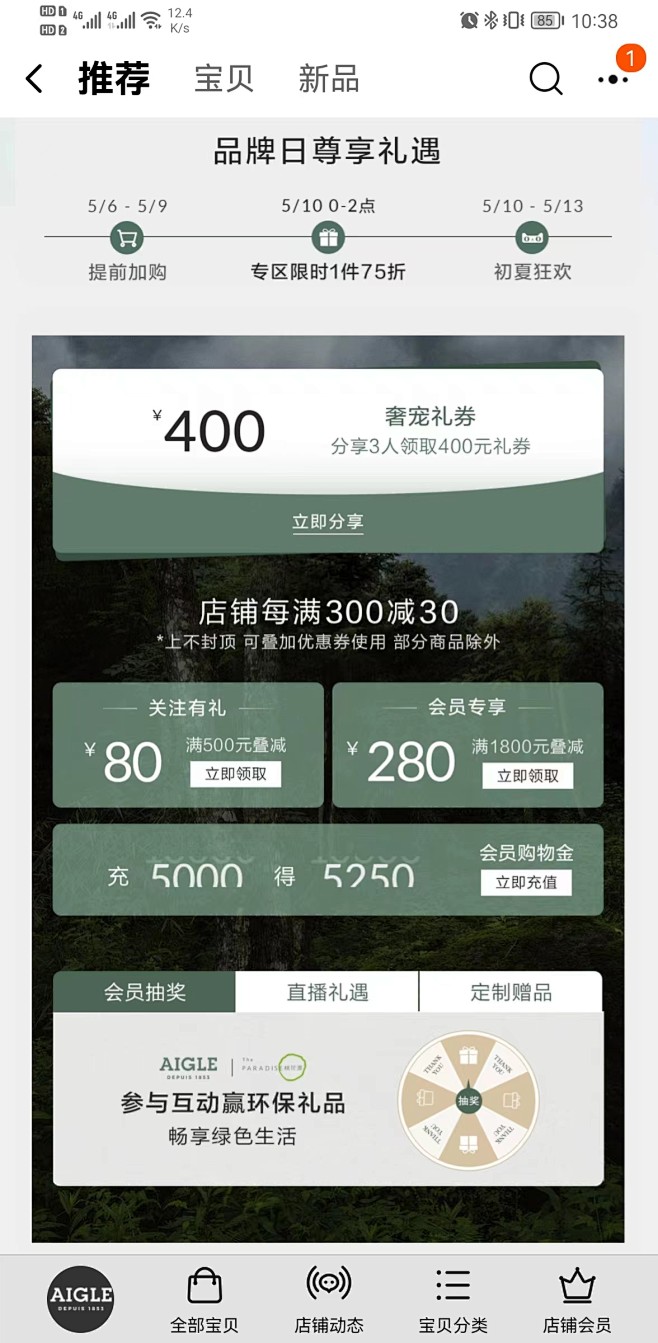Viewport: 658px width, 1343px height.
Task: Go back using the top-left arrow
Action: (35, 79)
